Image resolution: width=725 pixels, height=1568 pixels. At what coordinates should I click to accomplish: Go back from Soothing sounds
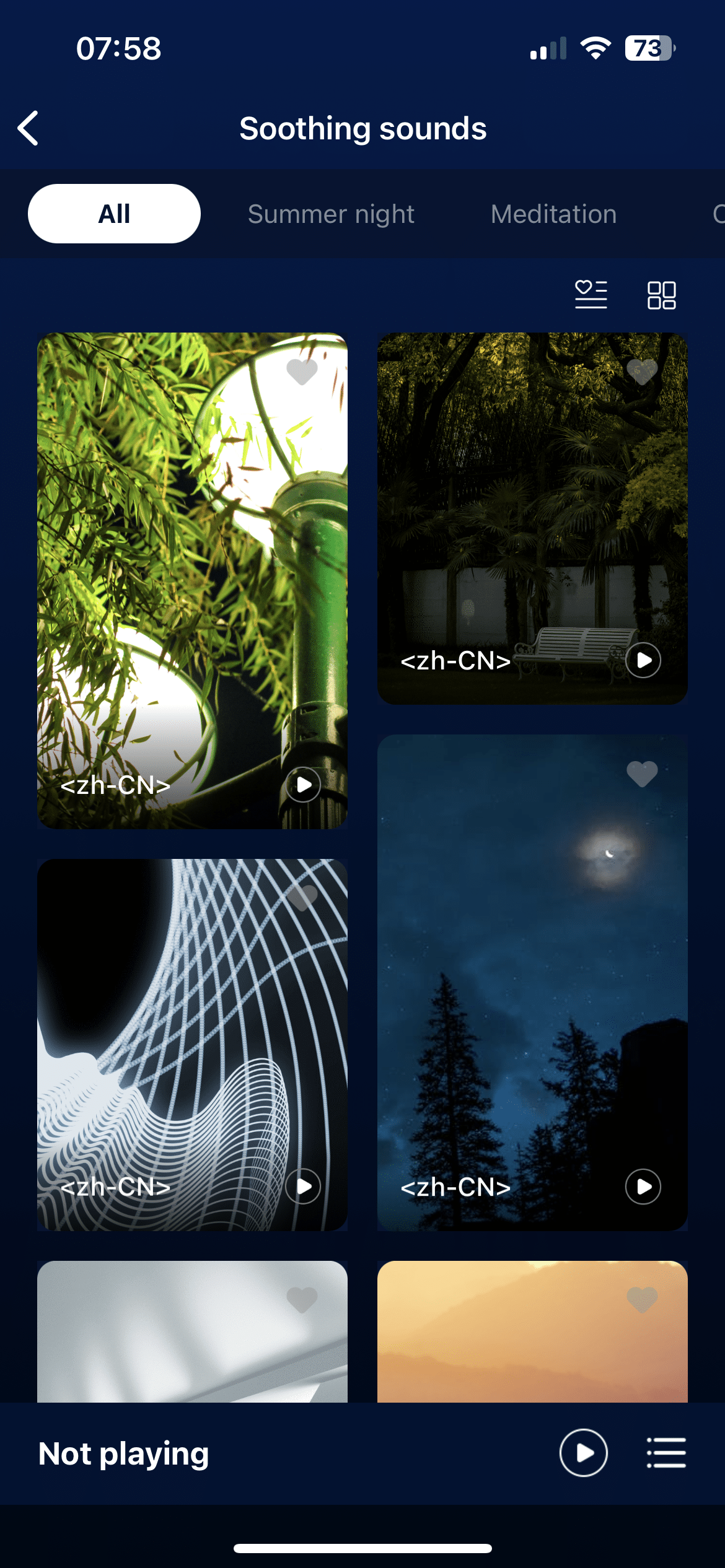pyautogui.click(x=29, y=129)
